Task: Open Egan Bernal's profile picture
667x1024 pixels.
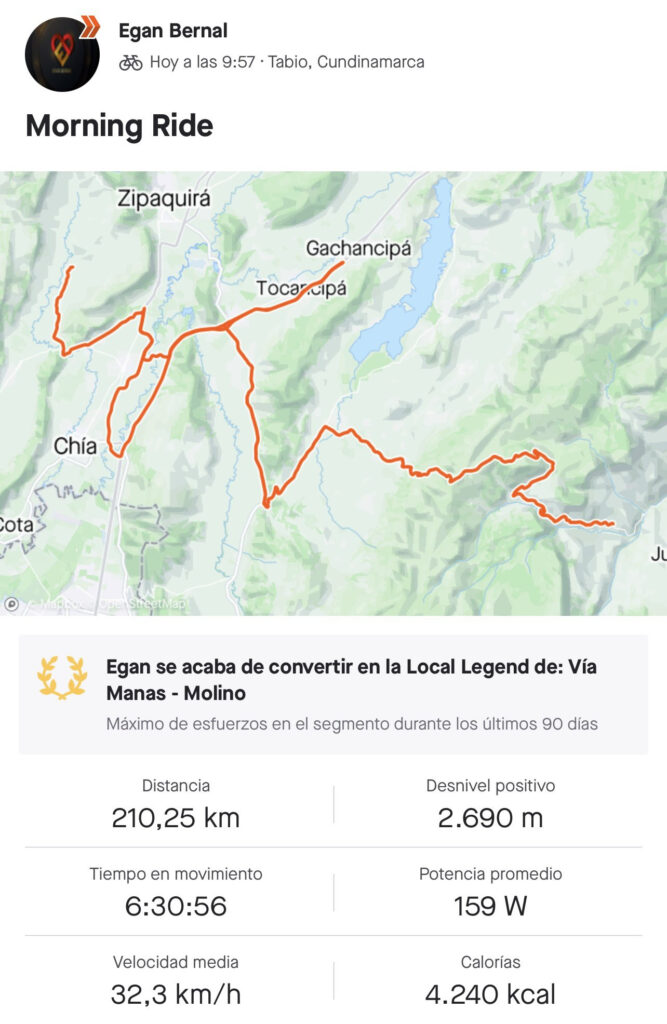Action: pyautogui.click(x=62, y=54)
